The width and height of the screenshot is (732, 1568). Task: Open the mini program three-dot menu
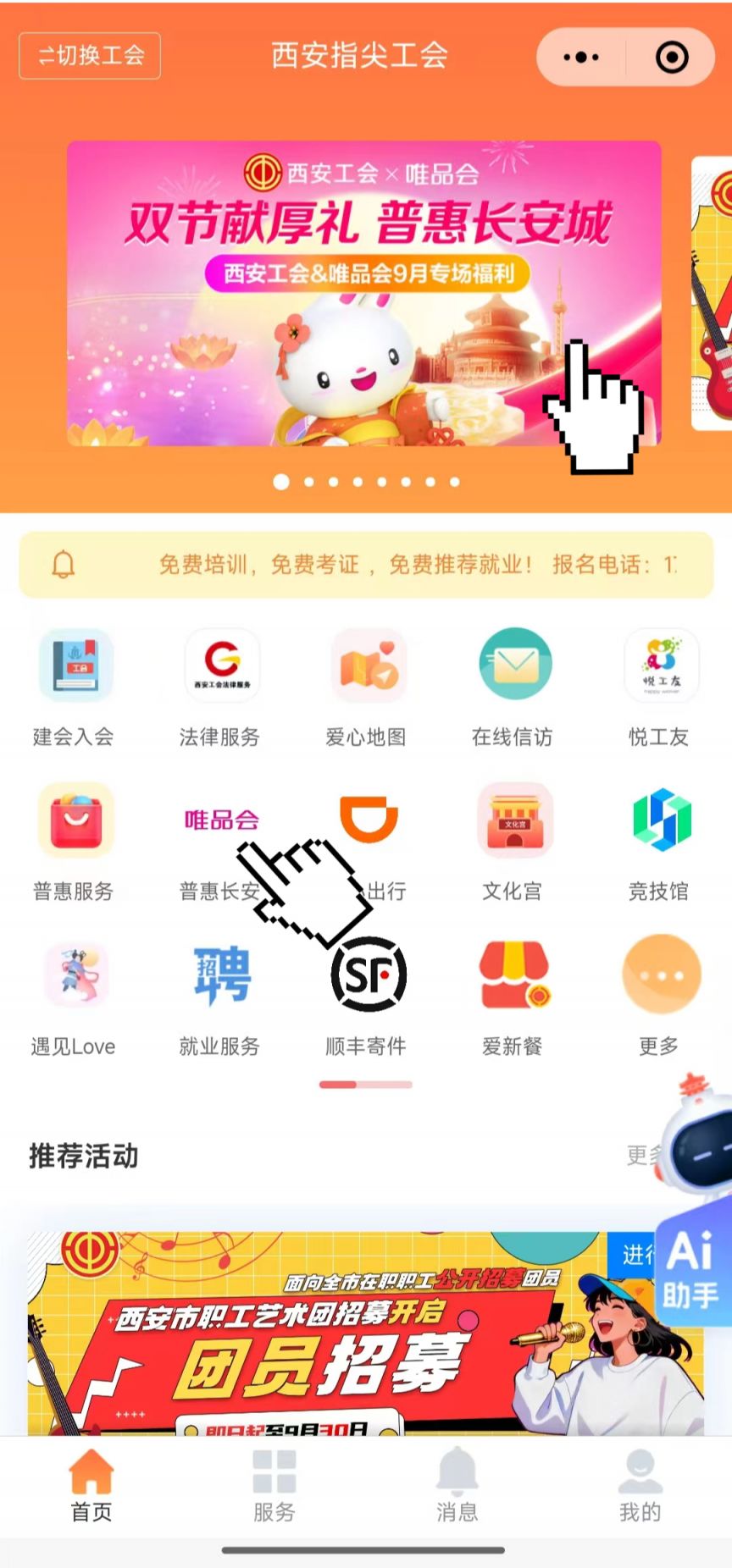point(581,57)
